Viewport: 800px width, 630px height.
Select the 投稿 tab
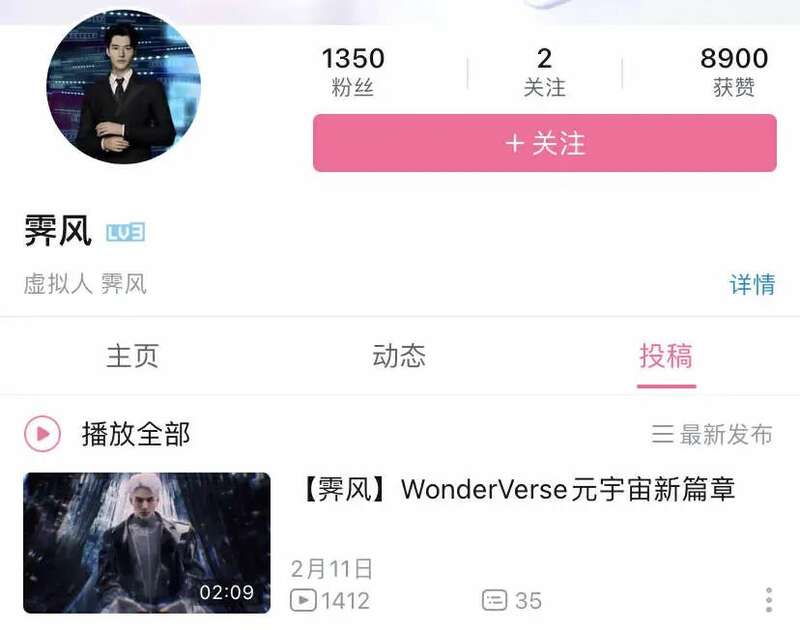point(666,355)
